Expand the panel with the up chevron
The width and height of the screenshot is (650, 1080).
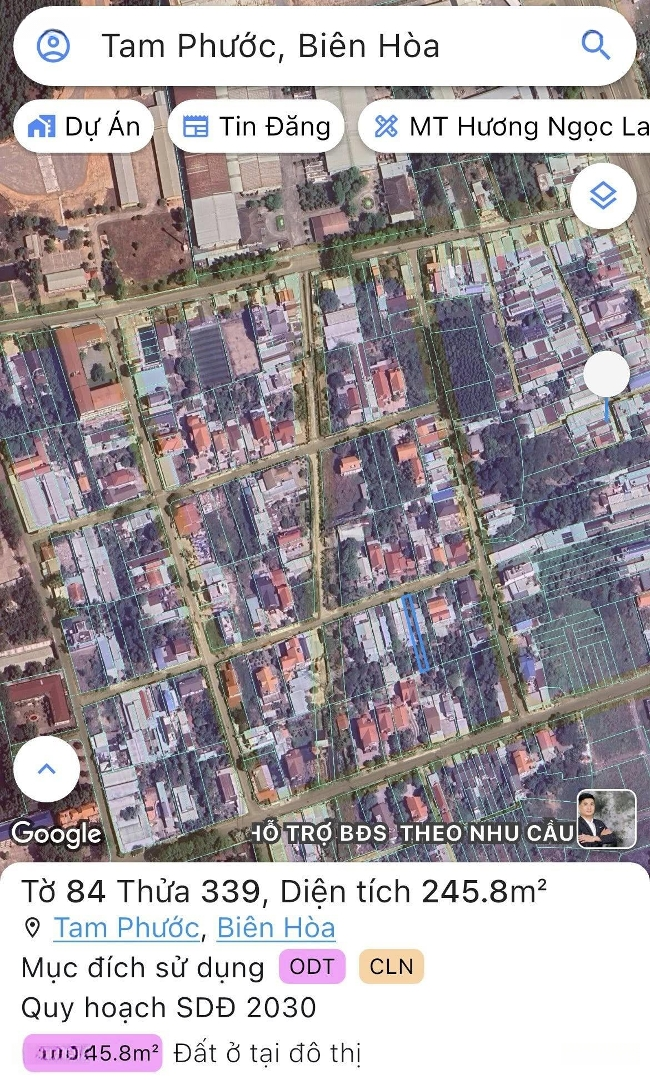pos(45,769)
